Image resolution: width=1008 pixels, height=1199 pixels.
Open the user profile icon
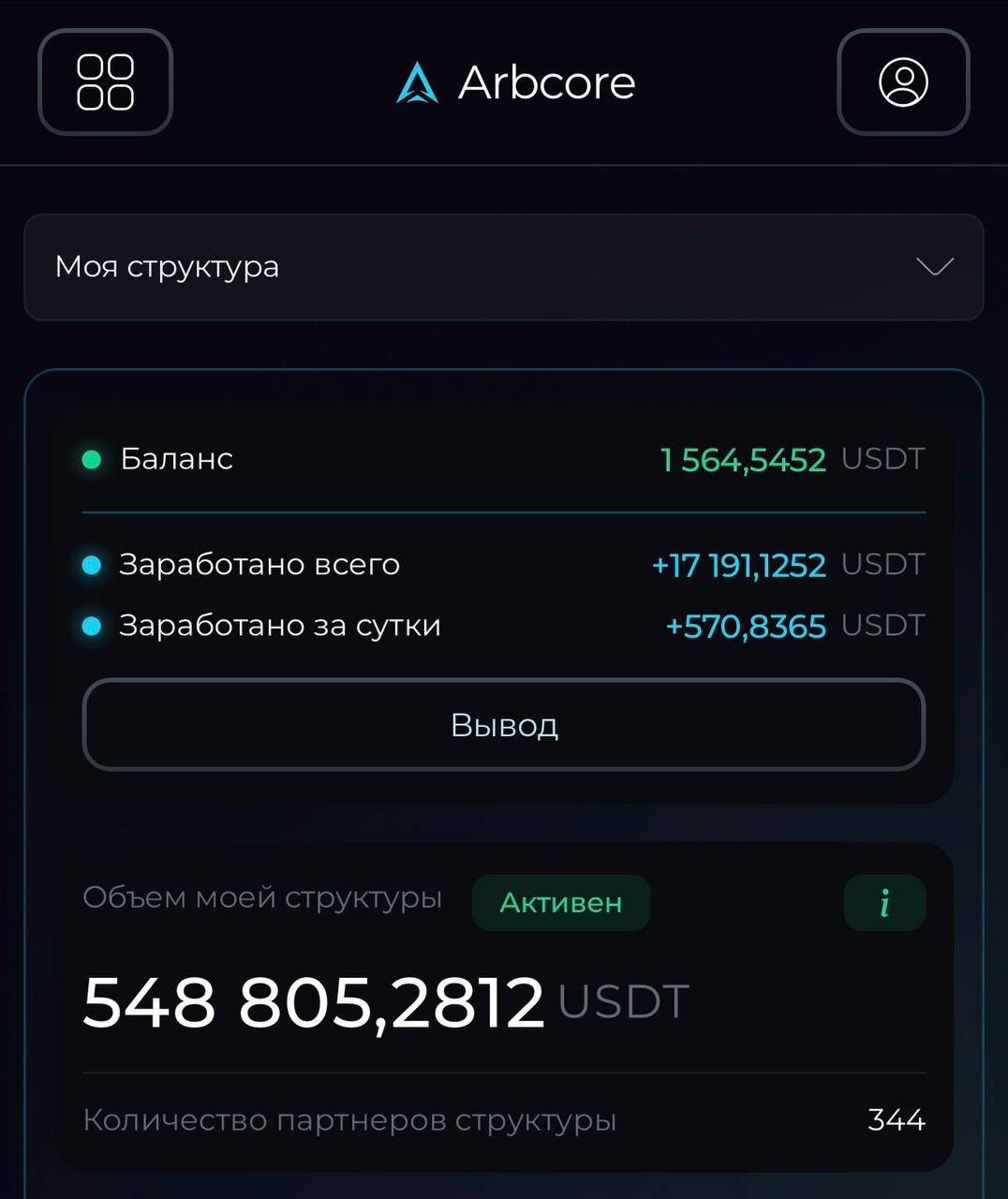903,82
